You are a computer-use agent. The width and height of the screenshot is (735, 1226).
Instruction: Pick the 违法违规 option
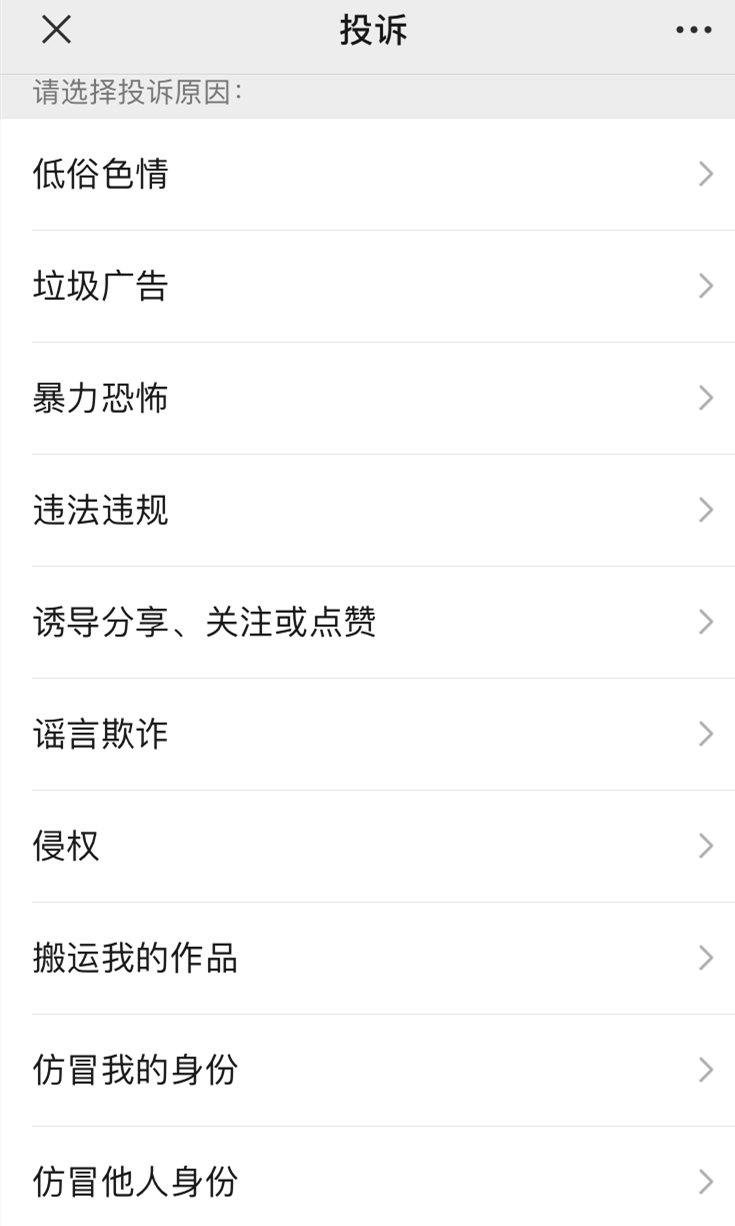coord(367,510)
